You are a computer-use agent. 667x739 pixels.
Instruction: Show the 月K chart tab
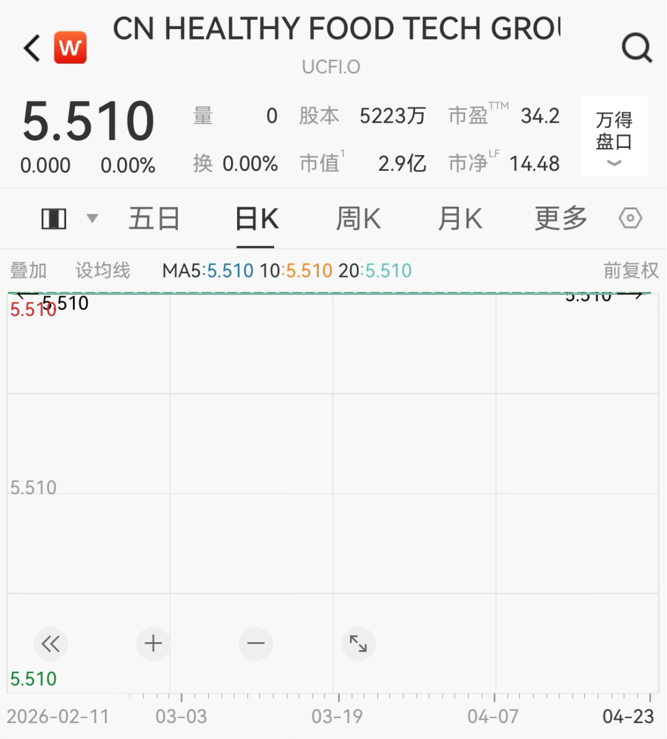(460, 218)
